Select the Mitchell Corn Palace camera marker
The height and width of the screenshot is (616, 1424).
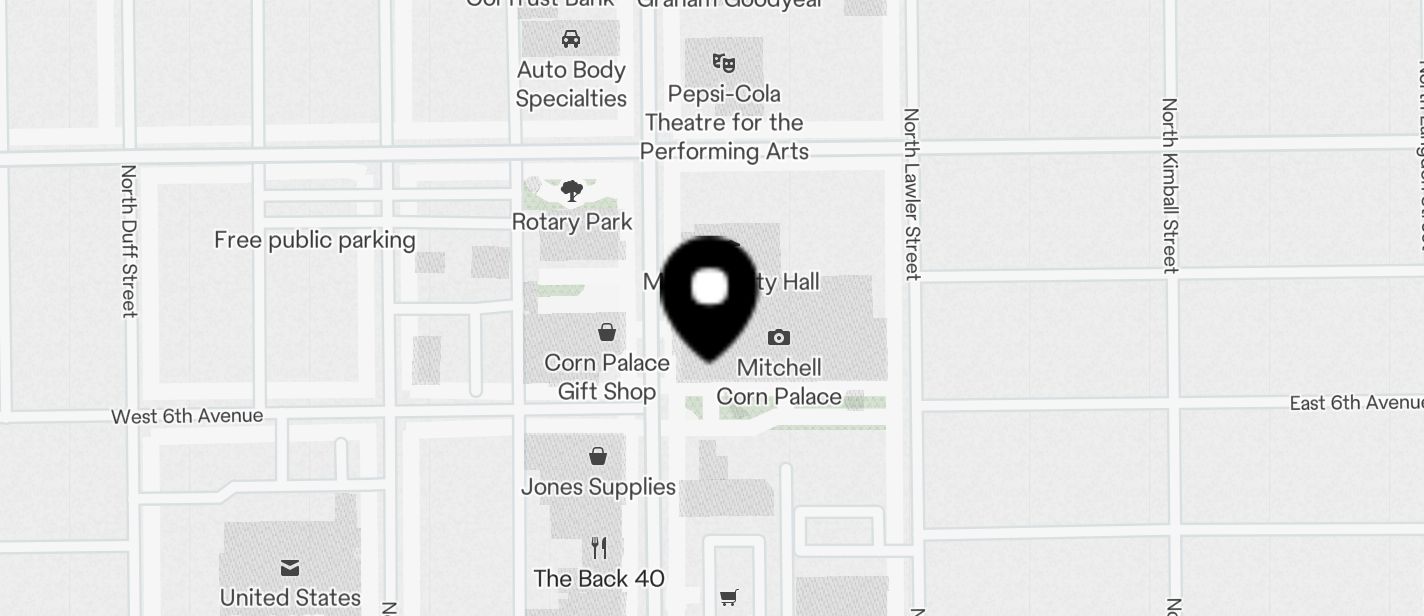tap(779, 338)
